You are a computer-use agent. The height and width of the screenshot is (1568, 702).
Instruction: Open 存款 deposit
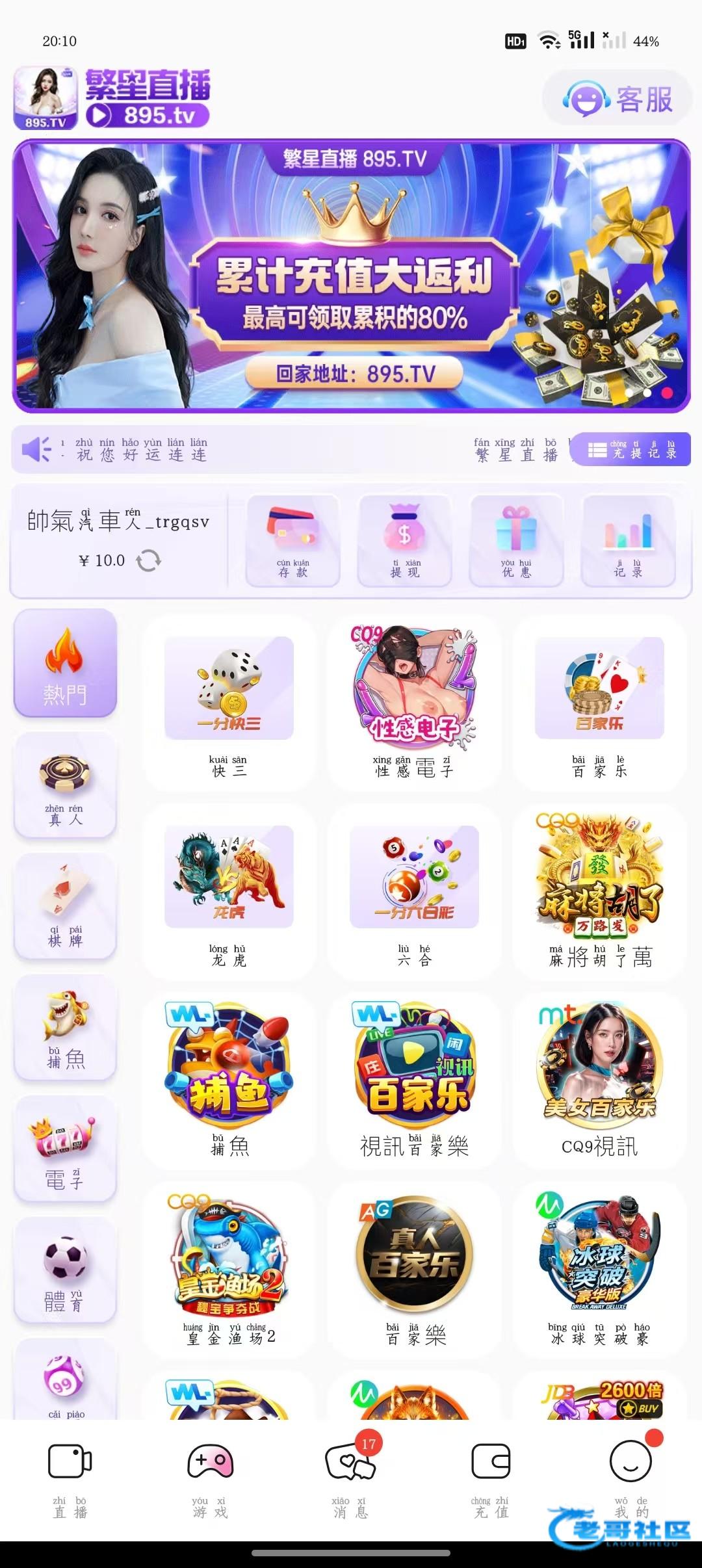point(293,540)
